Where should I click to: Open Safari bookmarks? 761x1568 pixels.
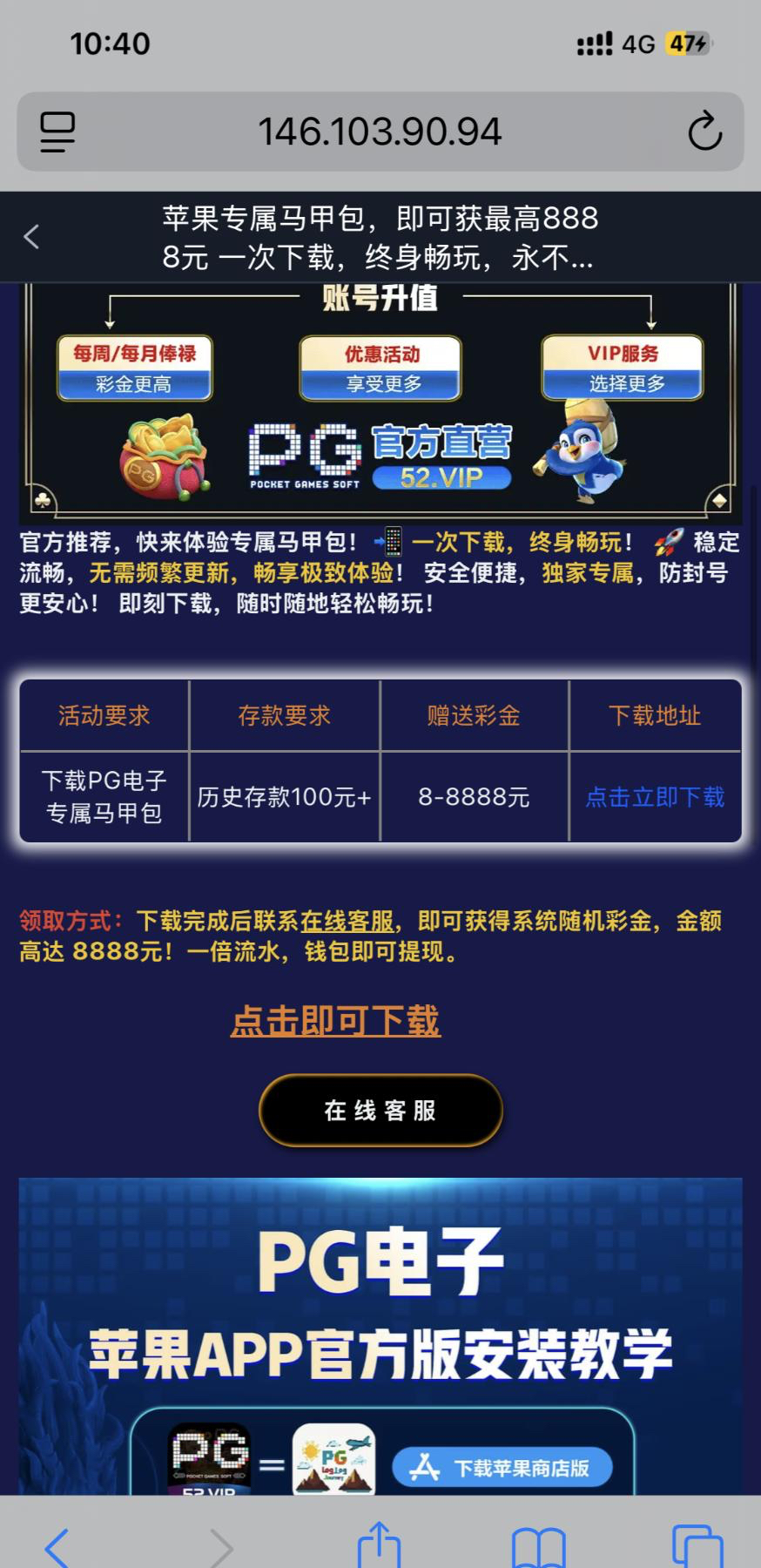tap(539, 1546)
